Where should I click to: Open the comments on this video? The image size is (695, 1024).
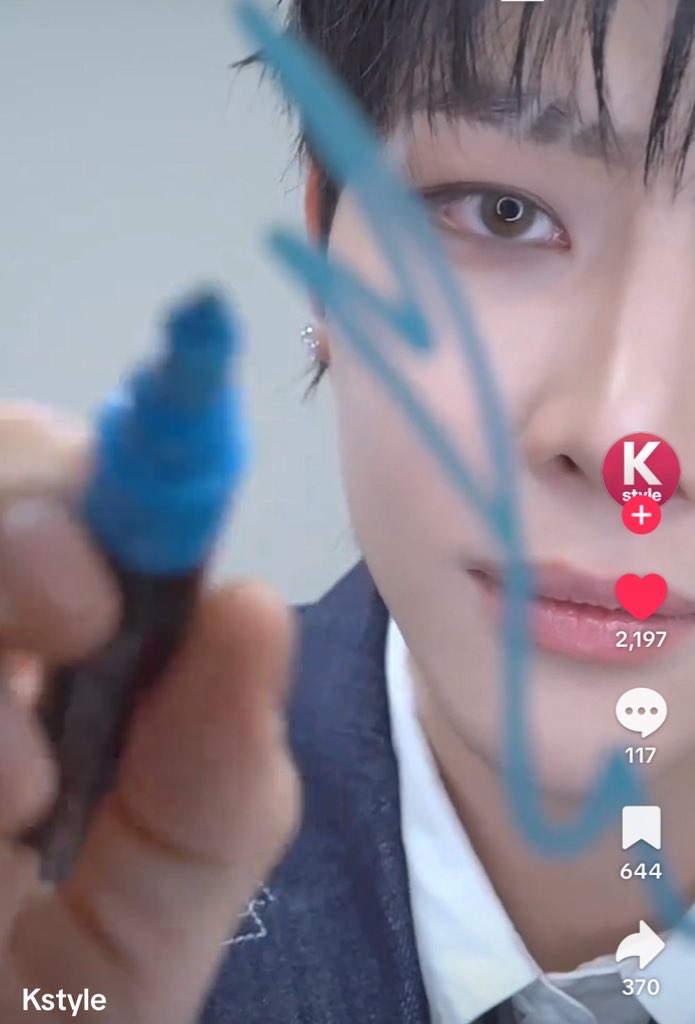[641, 713]
